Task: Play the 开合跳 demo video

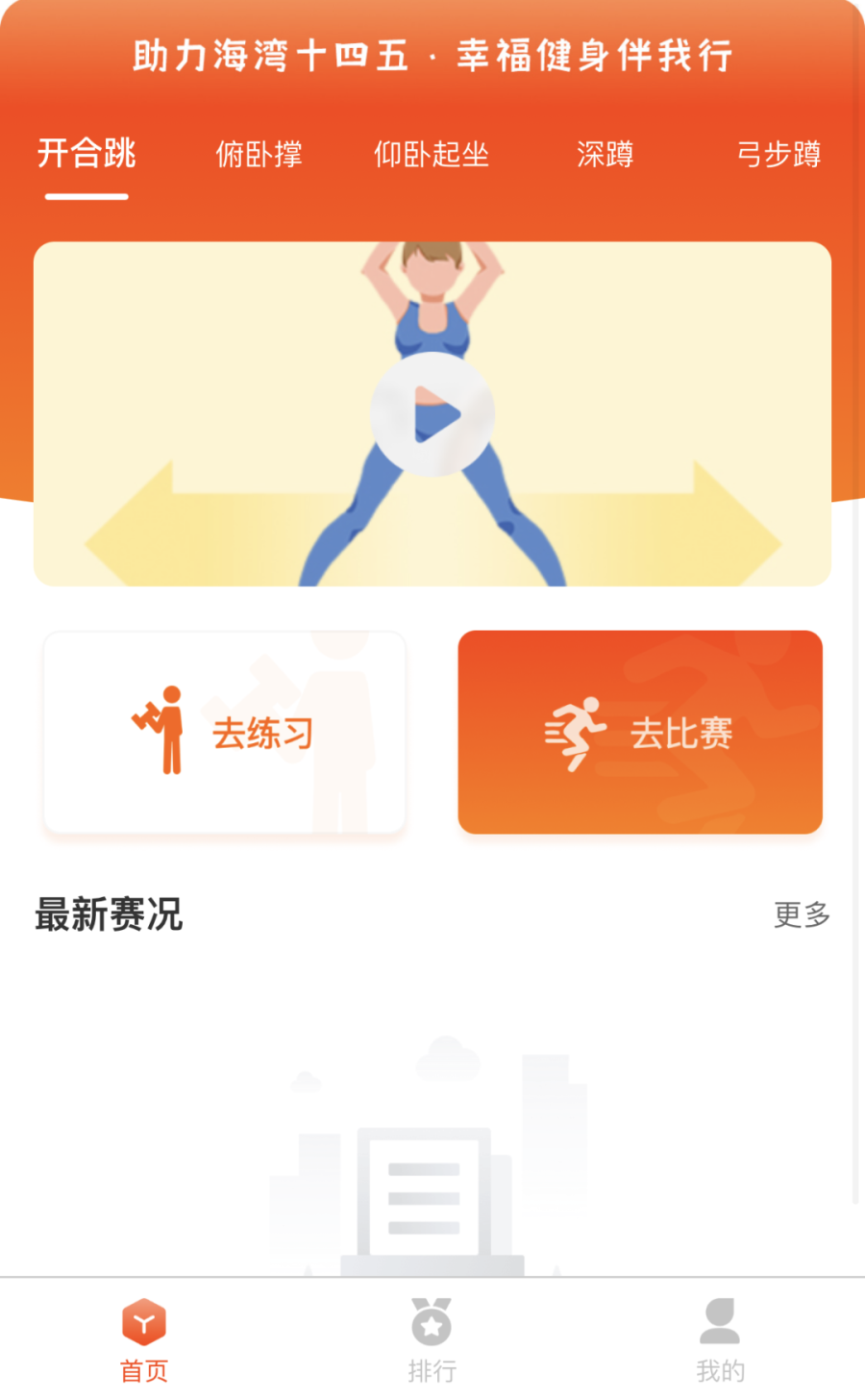Action: click(432, 414)
